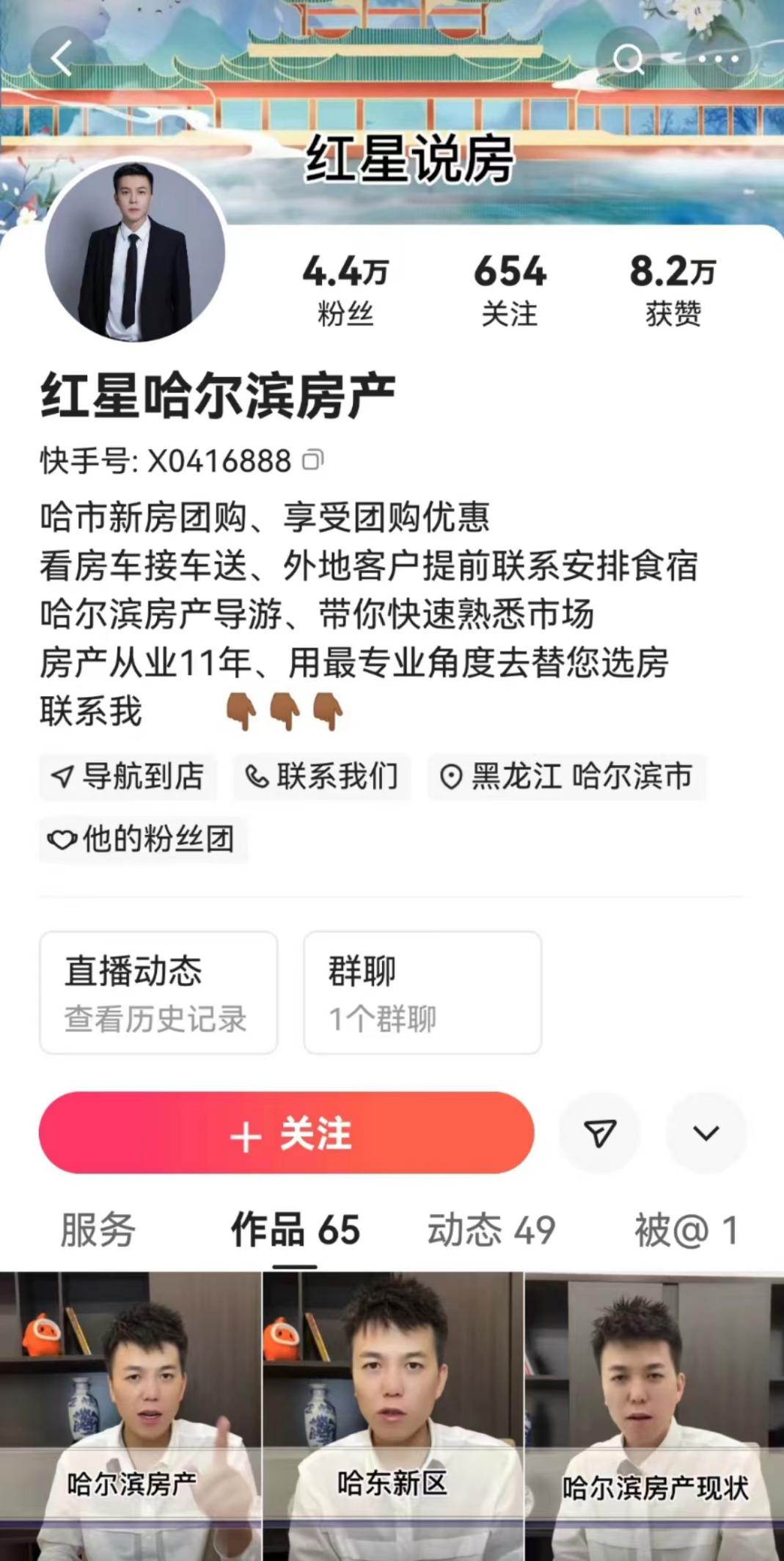Switch to the 动态 49 tab
The width and height of the screenshot is (784, 1561).
491,1230
